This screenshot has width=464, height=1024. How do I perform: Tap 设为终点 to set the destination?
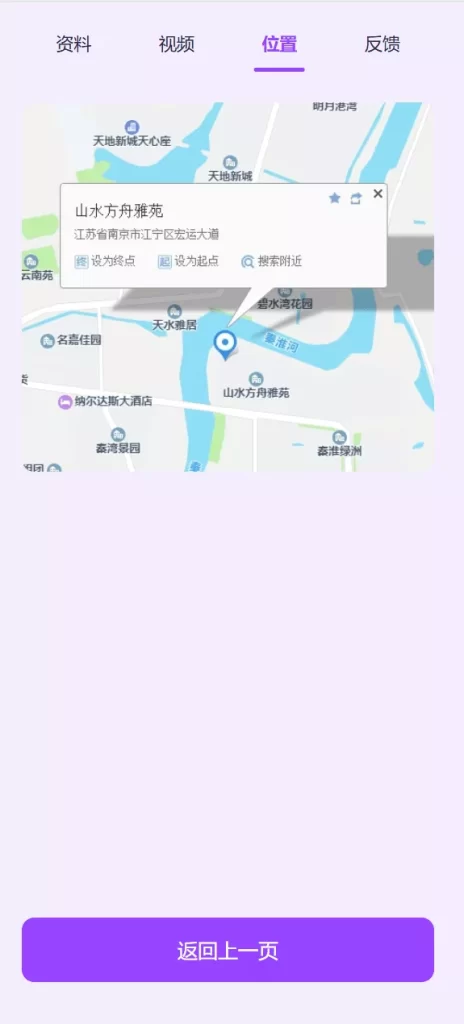point(105,262)
